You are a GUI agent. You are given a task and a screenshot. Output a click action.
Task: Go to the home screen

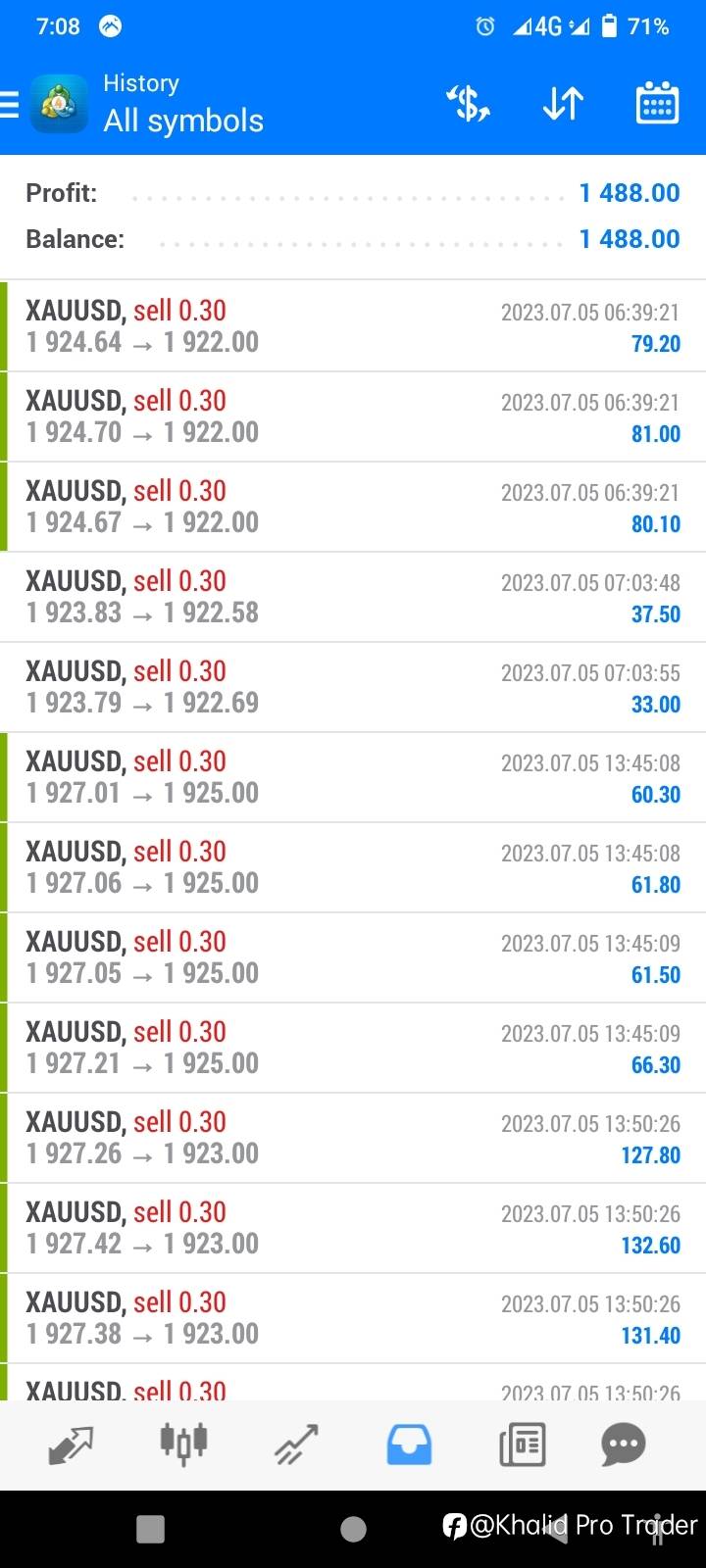click(353, 1529)
